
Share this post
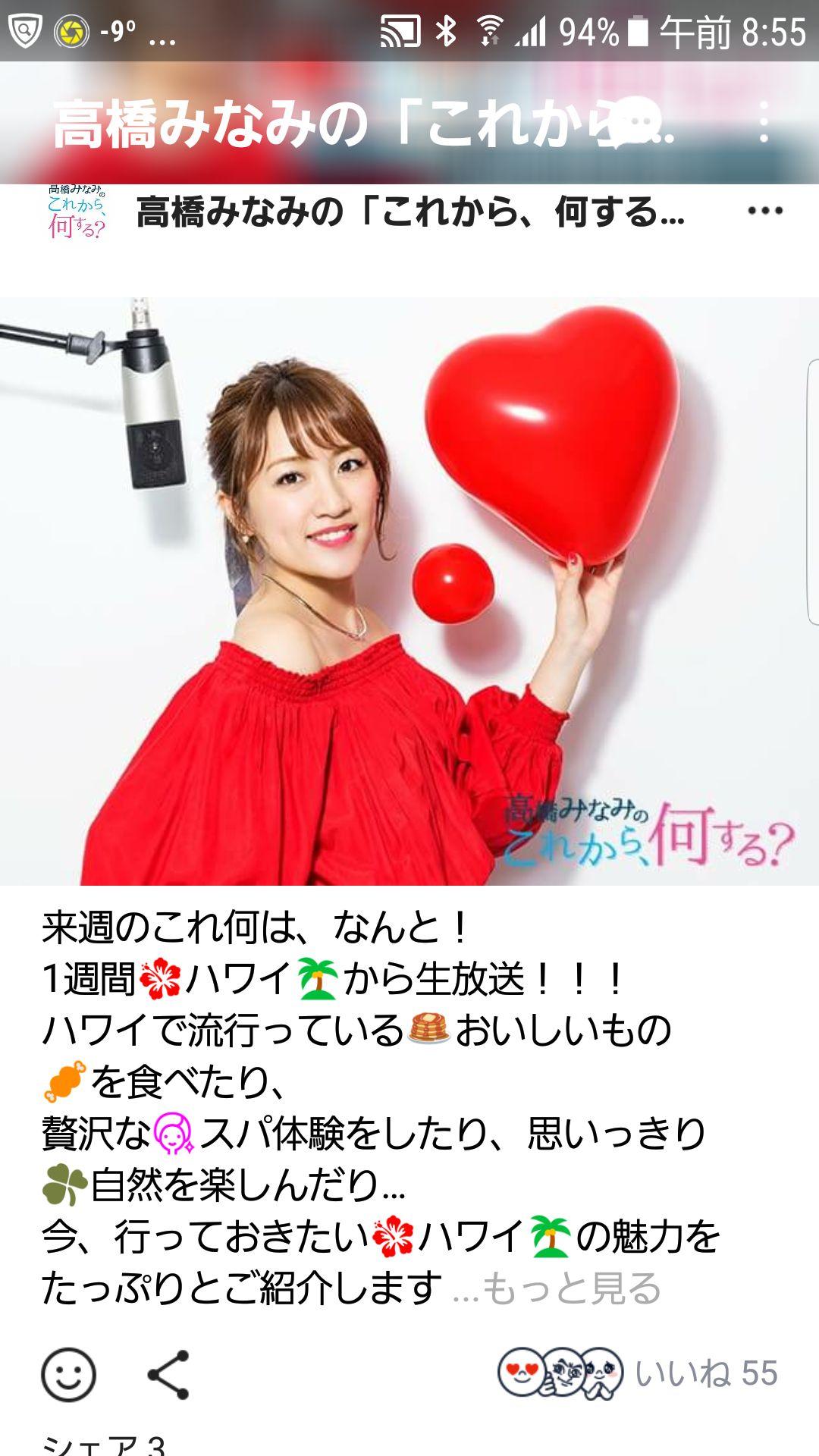point(168,1374)
